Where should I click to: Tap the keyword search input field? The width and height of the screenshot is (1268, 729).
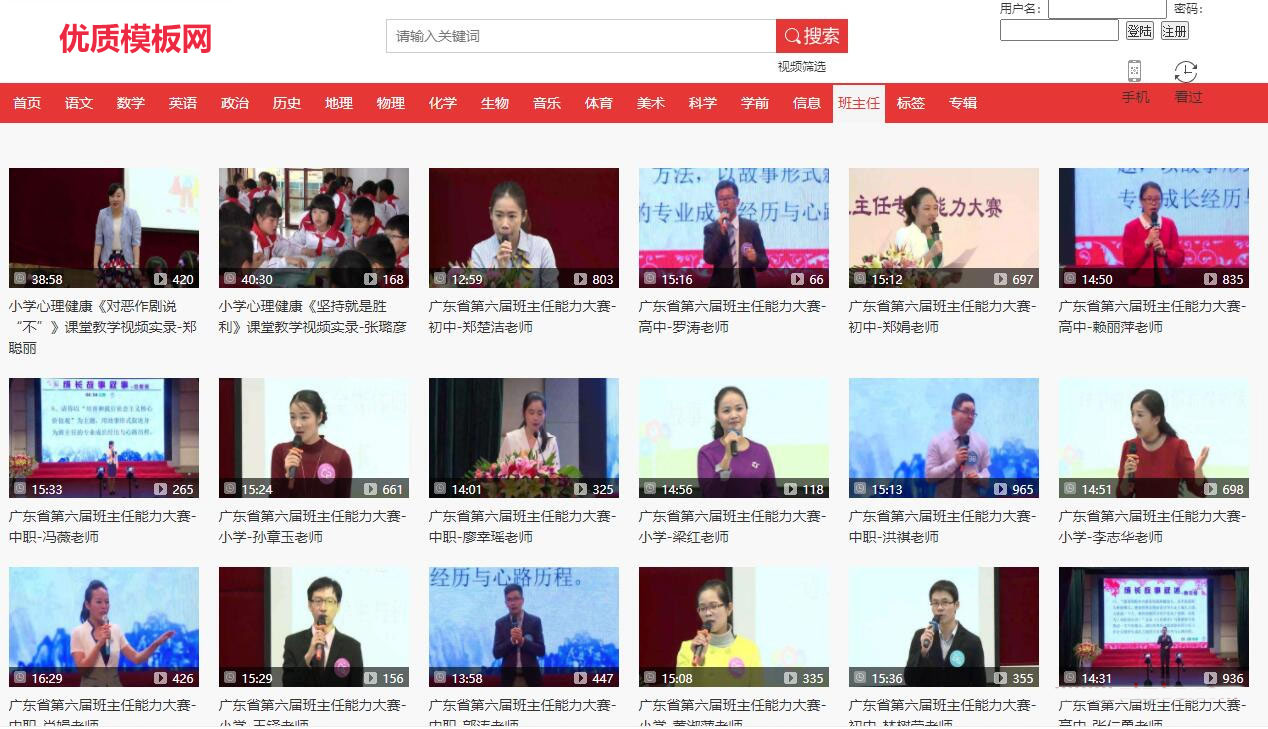point(580,36)
